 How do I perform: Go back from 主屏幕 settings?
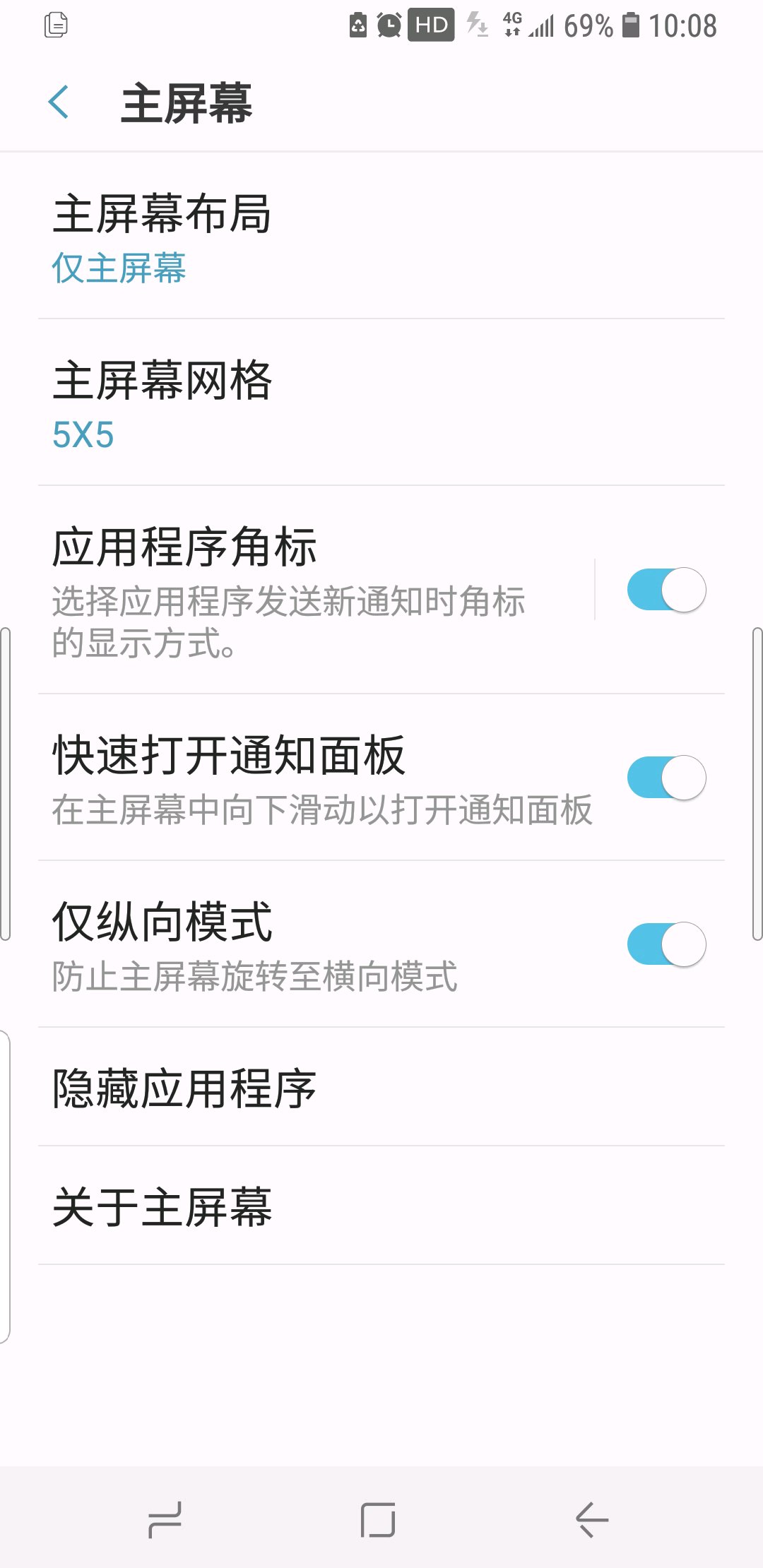point(59,102)
